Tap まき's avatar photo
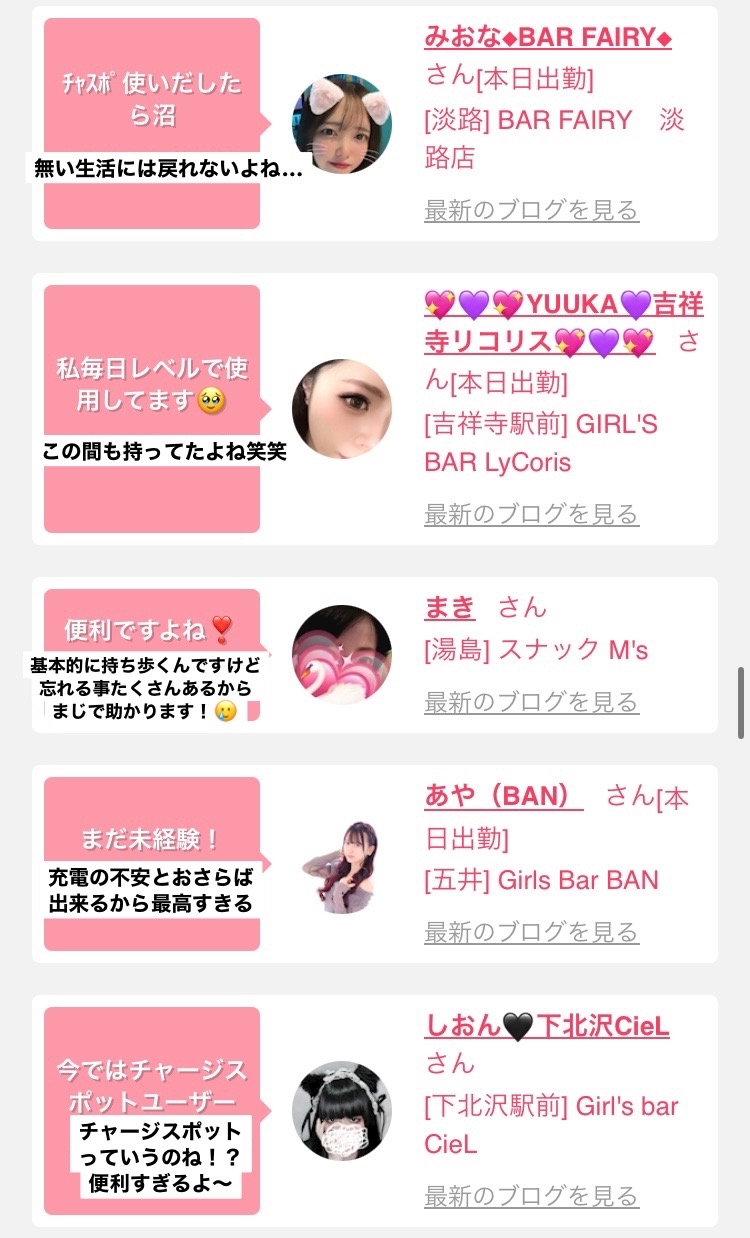Image resolution: width=750 pixels, height=1238 pixels. 342,655
